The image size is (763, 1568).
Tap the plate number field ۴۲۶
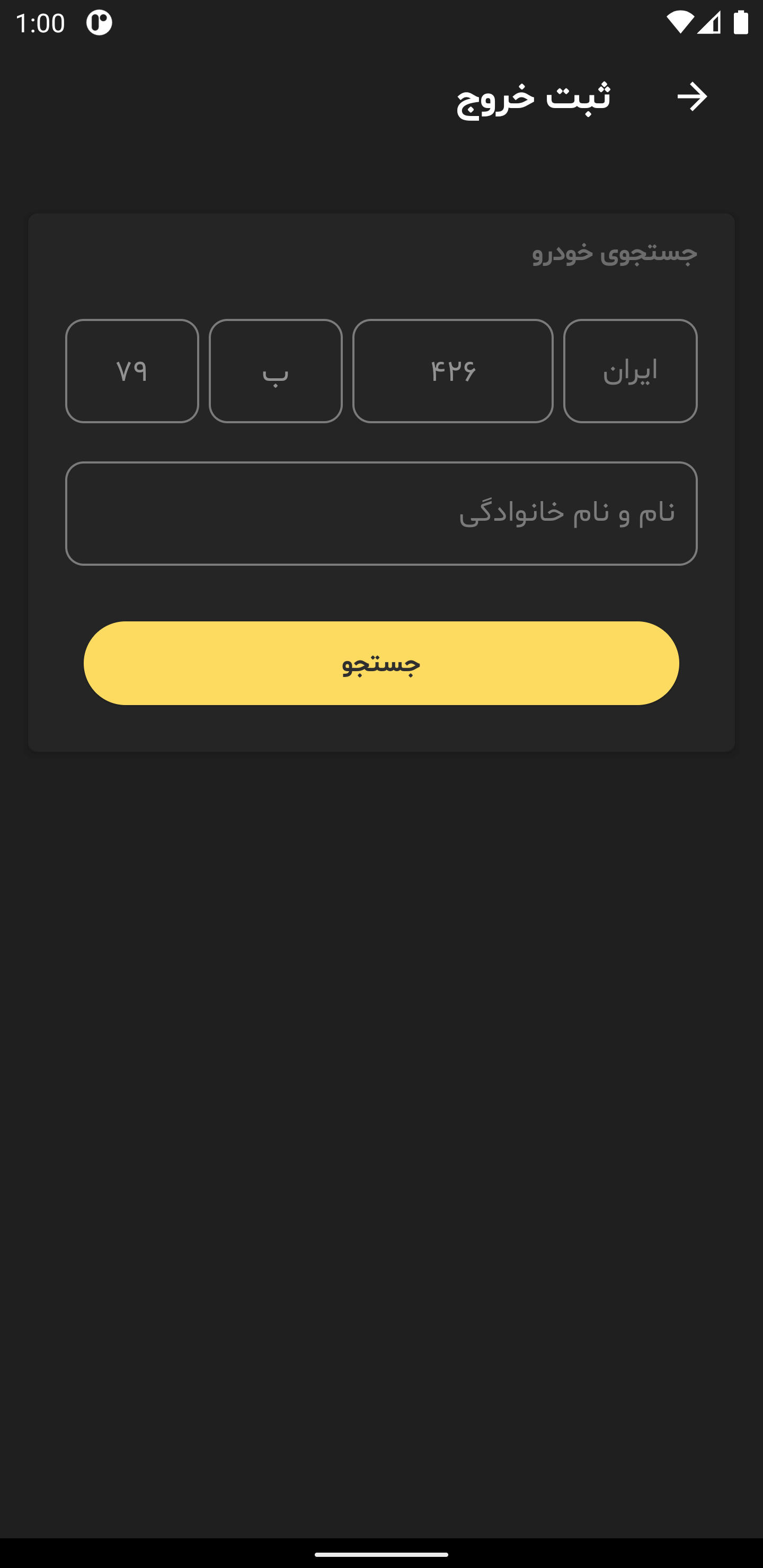tap(453, 371)
